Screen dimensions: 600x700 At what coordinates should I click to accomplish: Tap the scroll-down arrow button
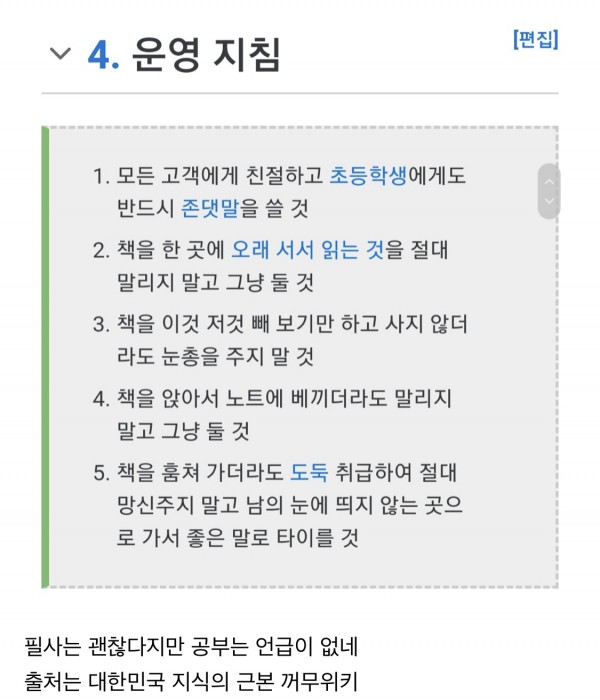point(548,202)
